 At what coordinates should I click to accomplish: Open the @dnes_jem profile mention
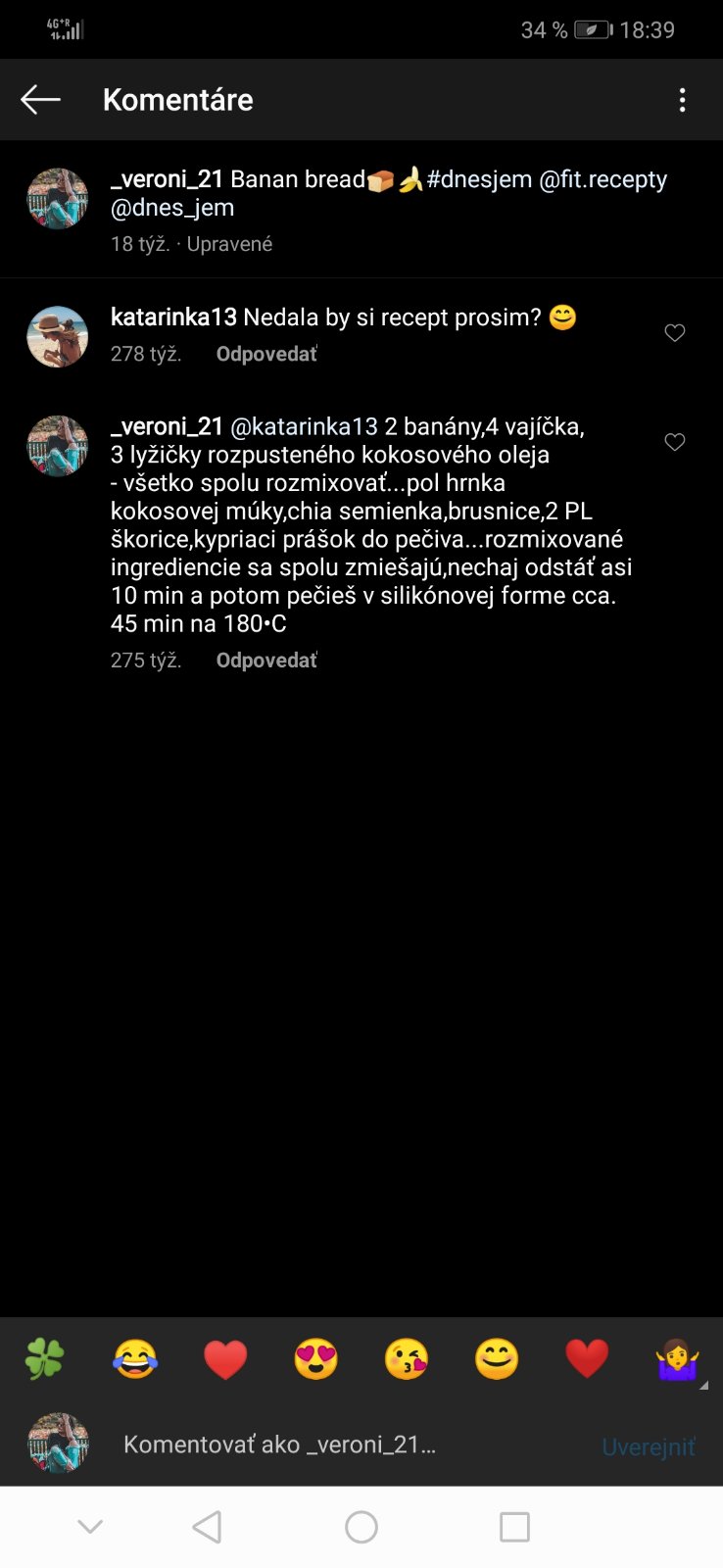[x=172, y=208]
